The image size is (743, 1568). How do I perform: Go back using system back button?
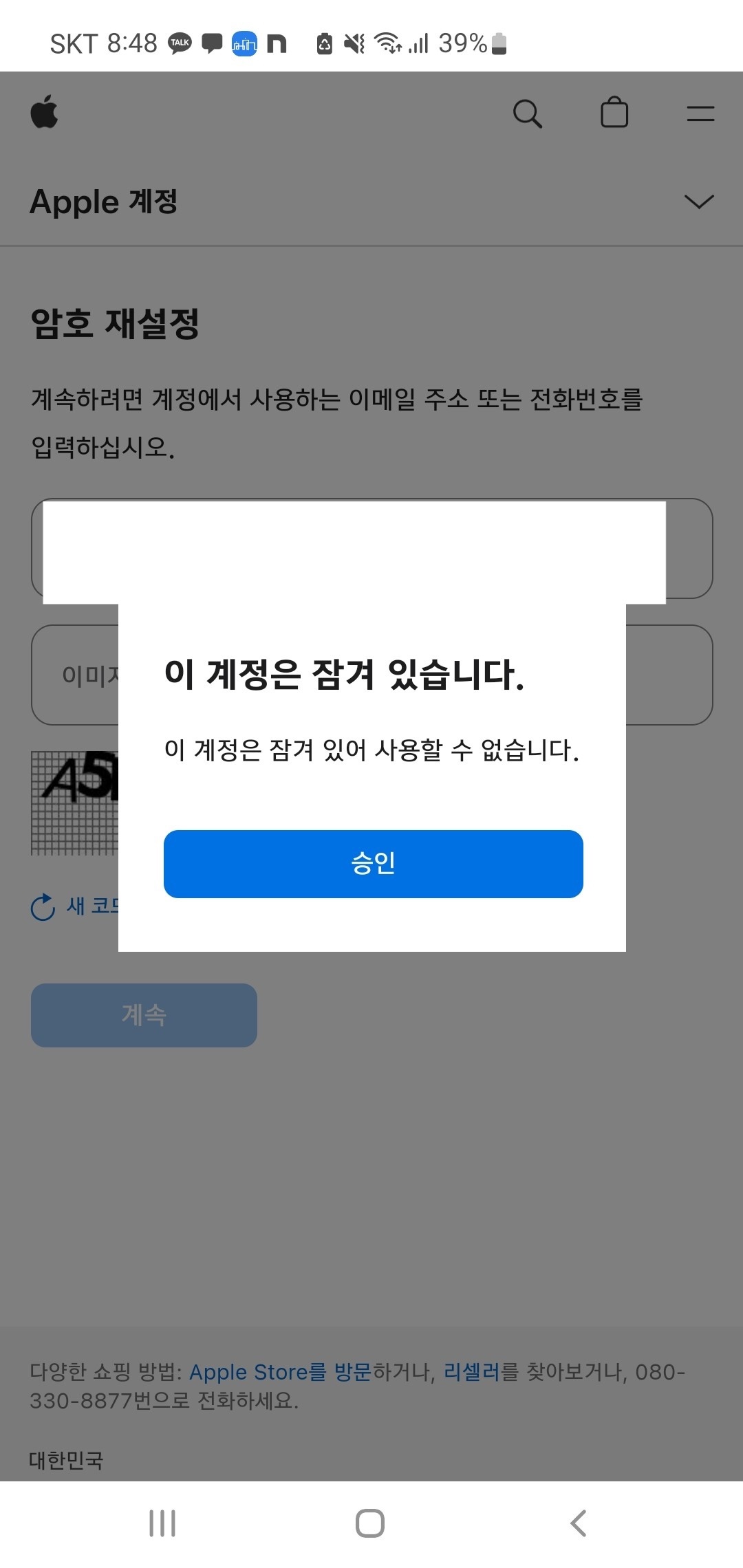click(579, 1523)
